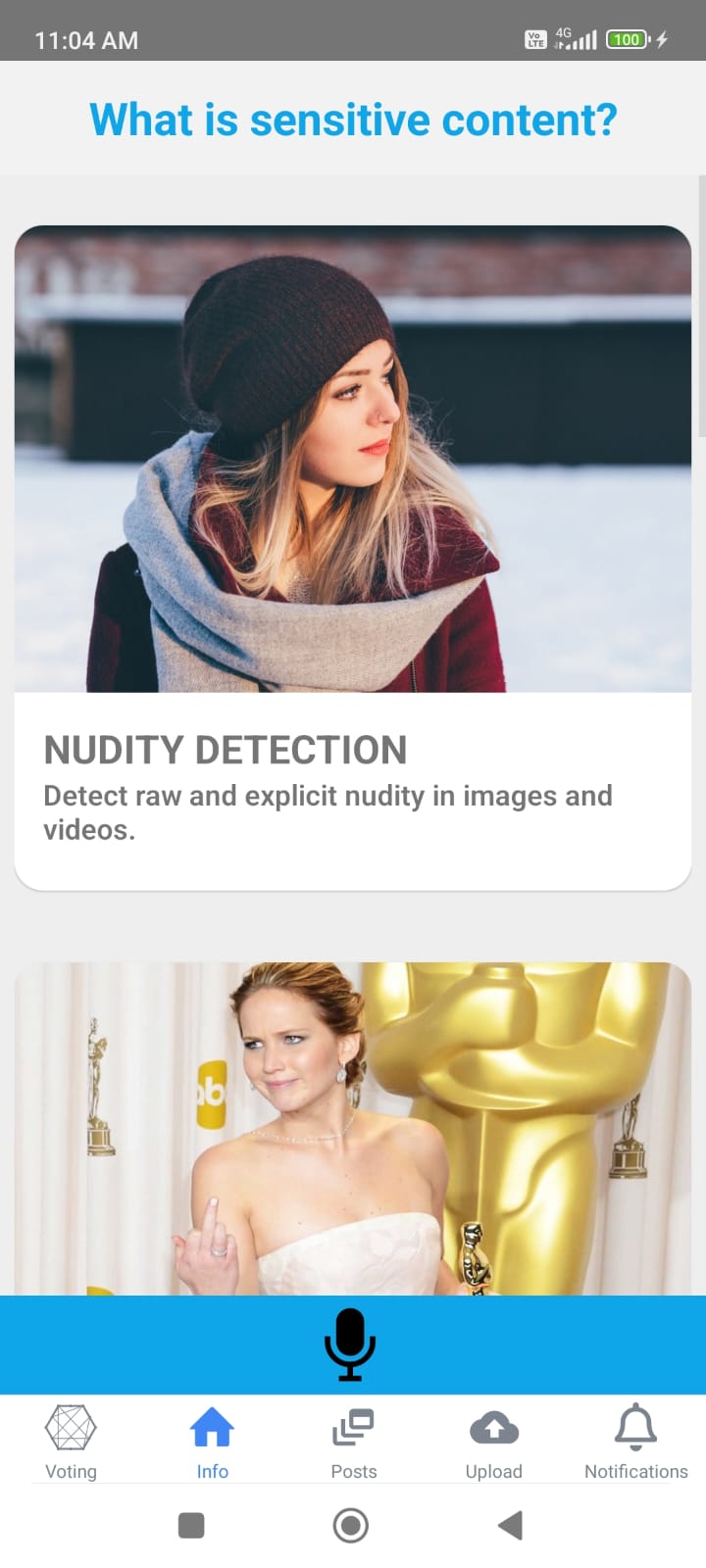Open the Nudity Detection card
The width and height of the screenshot is (706, 1568).
click(x=353, y=557)
